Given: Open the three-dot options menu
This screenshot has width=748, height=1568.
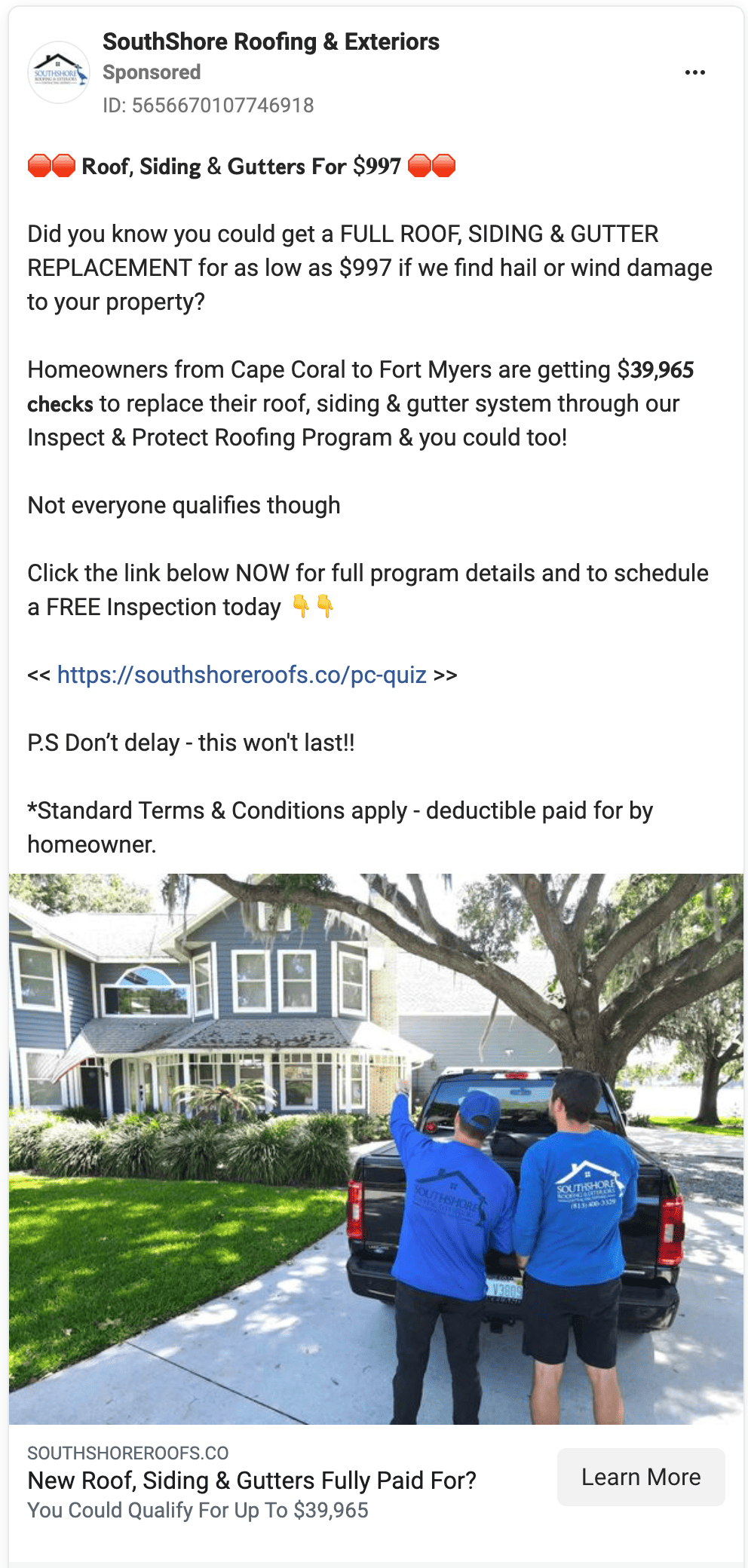Looking at the screenshot, I should (x=694, y=72).
